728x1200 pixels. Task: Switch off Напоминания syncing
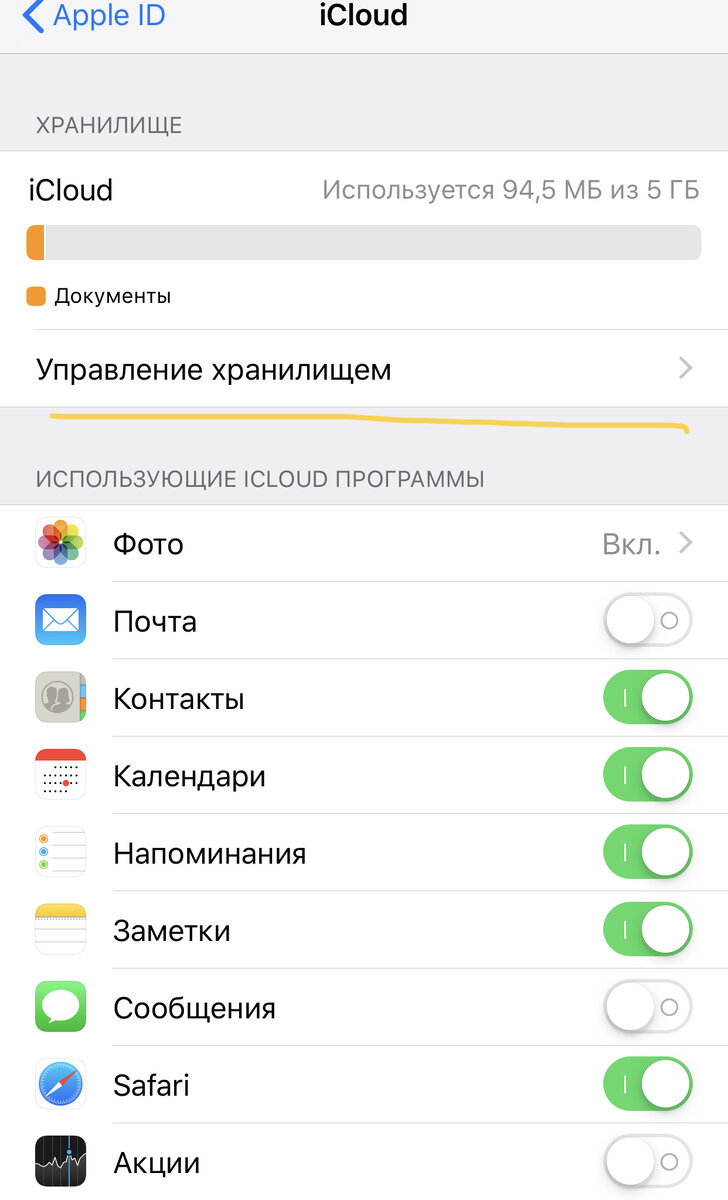[648, 853]
